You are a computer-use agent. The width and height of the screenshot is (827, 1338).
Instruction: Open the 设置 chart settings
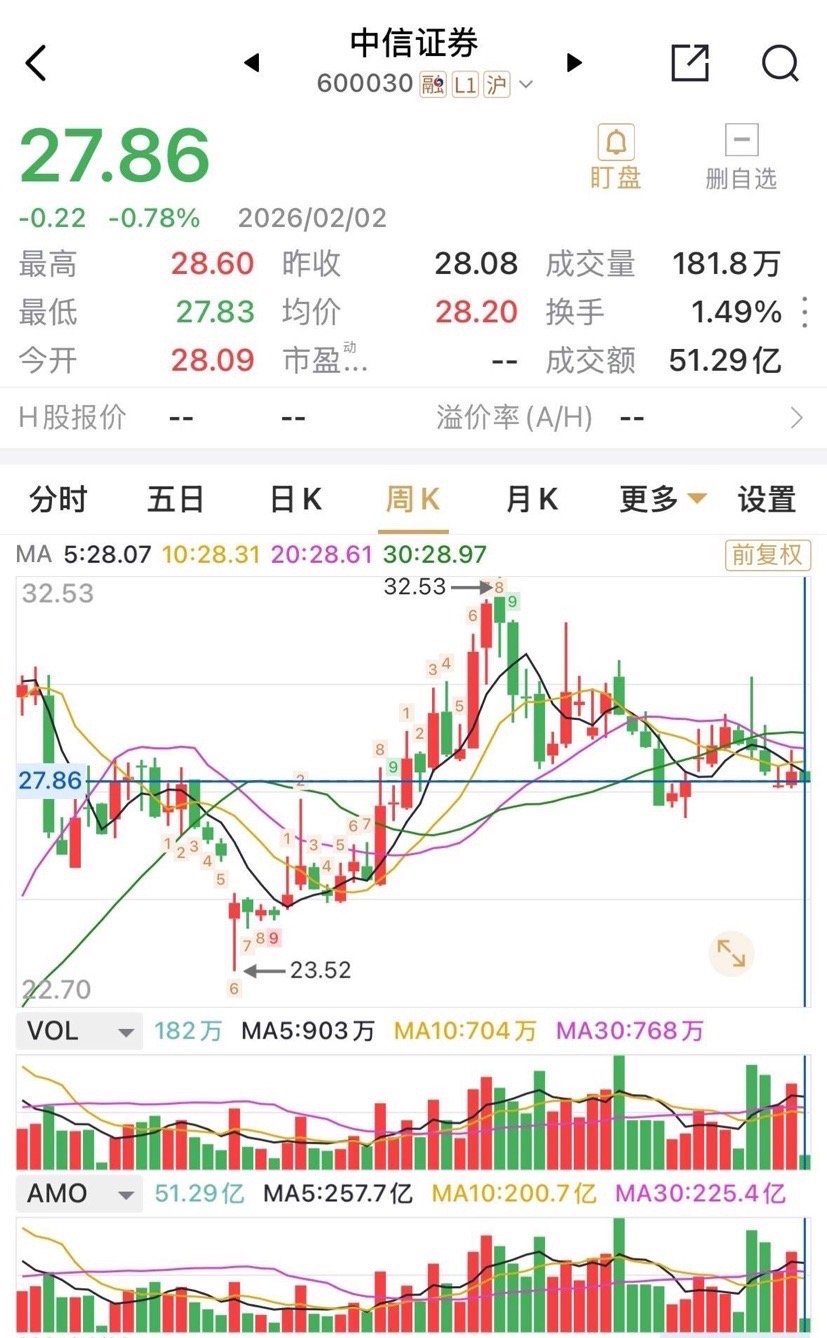(x=766, y=498)
